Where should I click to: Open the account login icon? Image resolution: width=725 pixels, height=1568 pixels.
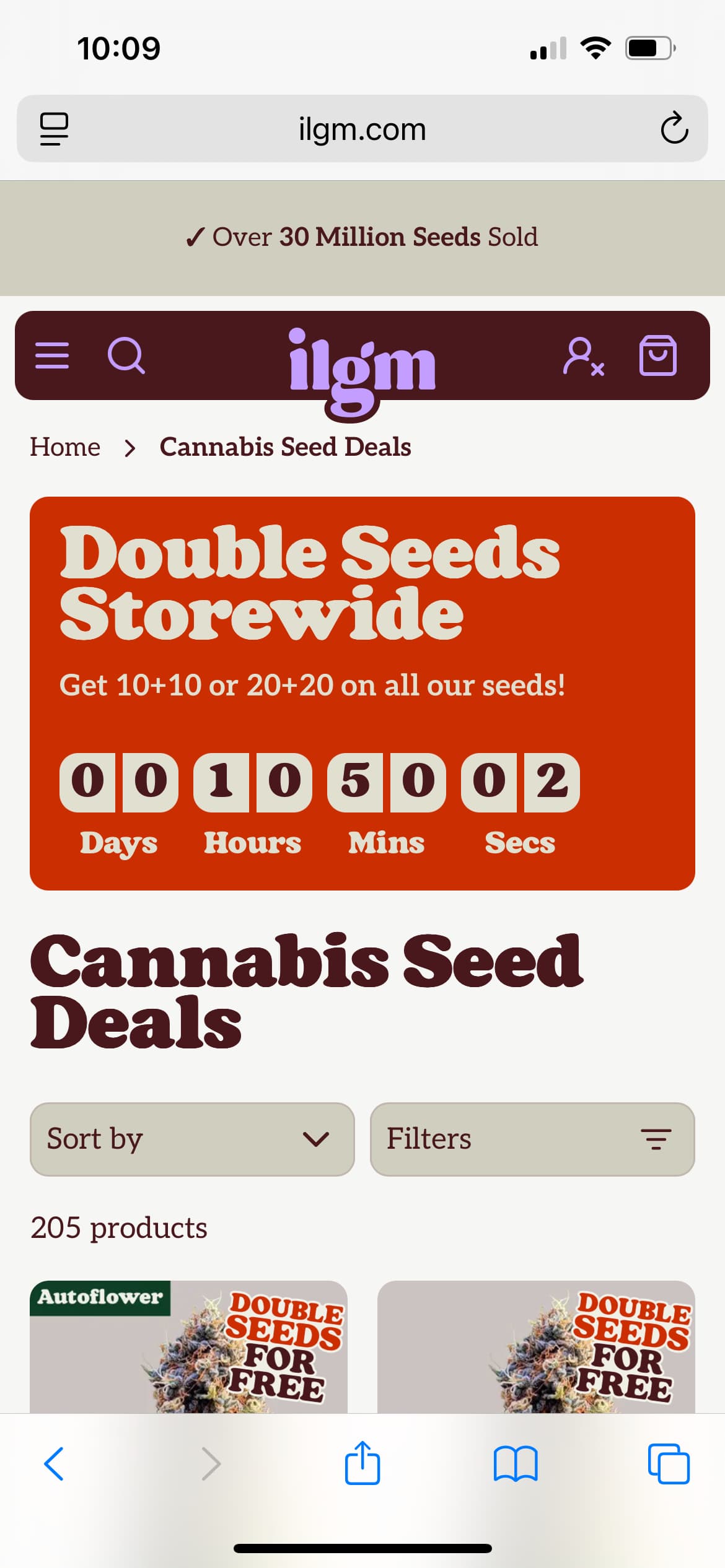pyautogui.click(x=583, y=356)
